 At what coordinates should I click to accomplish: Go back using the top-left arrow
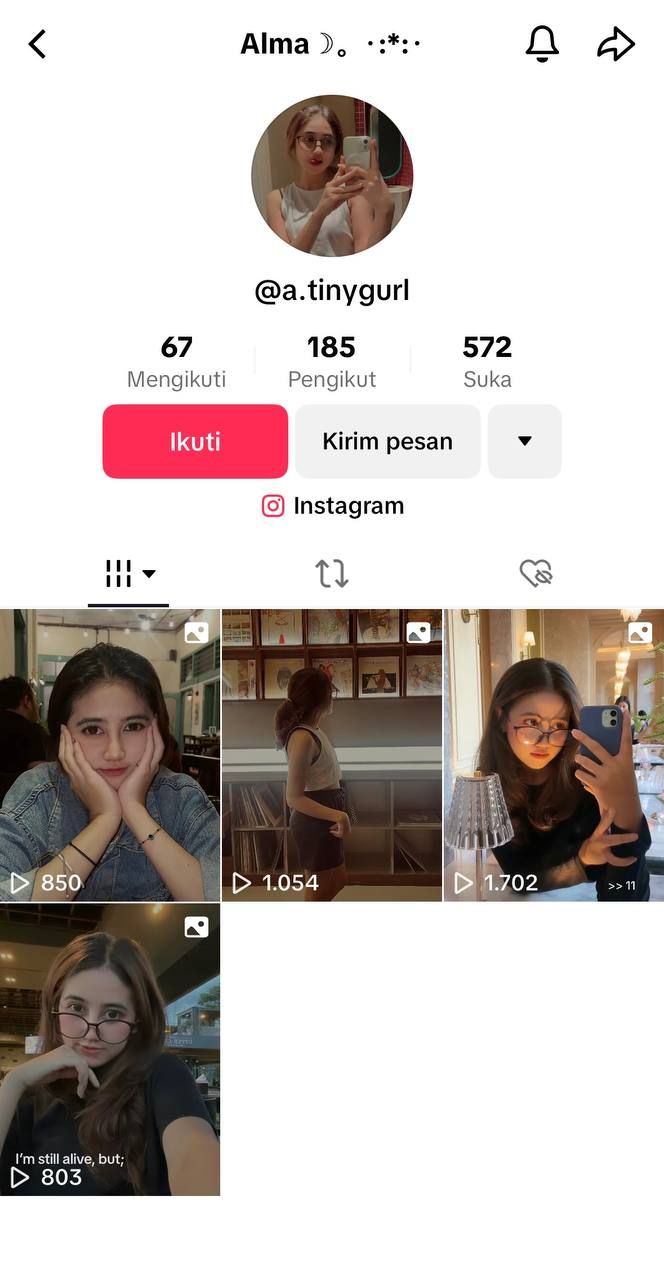coord(38,44)
